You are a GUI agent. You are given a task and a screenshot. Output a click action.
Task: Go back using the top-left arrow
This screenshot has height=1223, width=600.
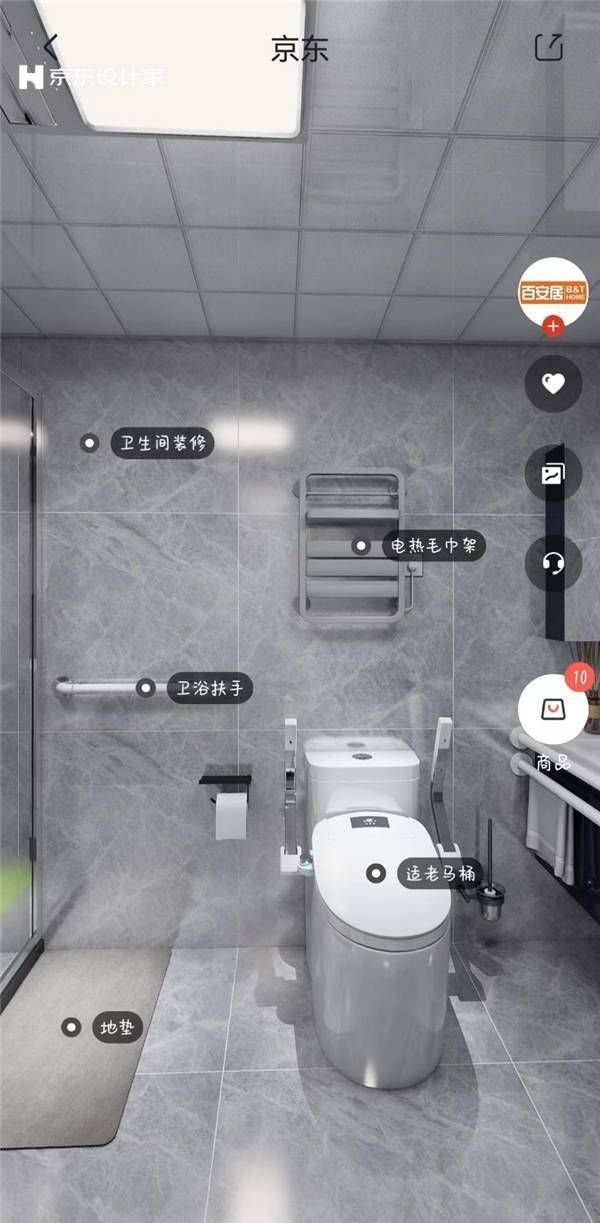(51, 46)
